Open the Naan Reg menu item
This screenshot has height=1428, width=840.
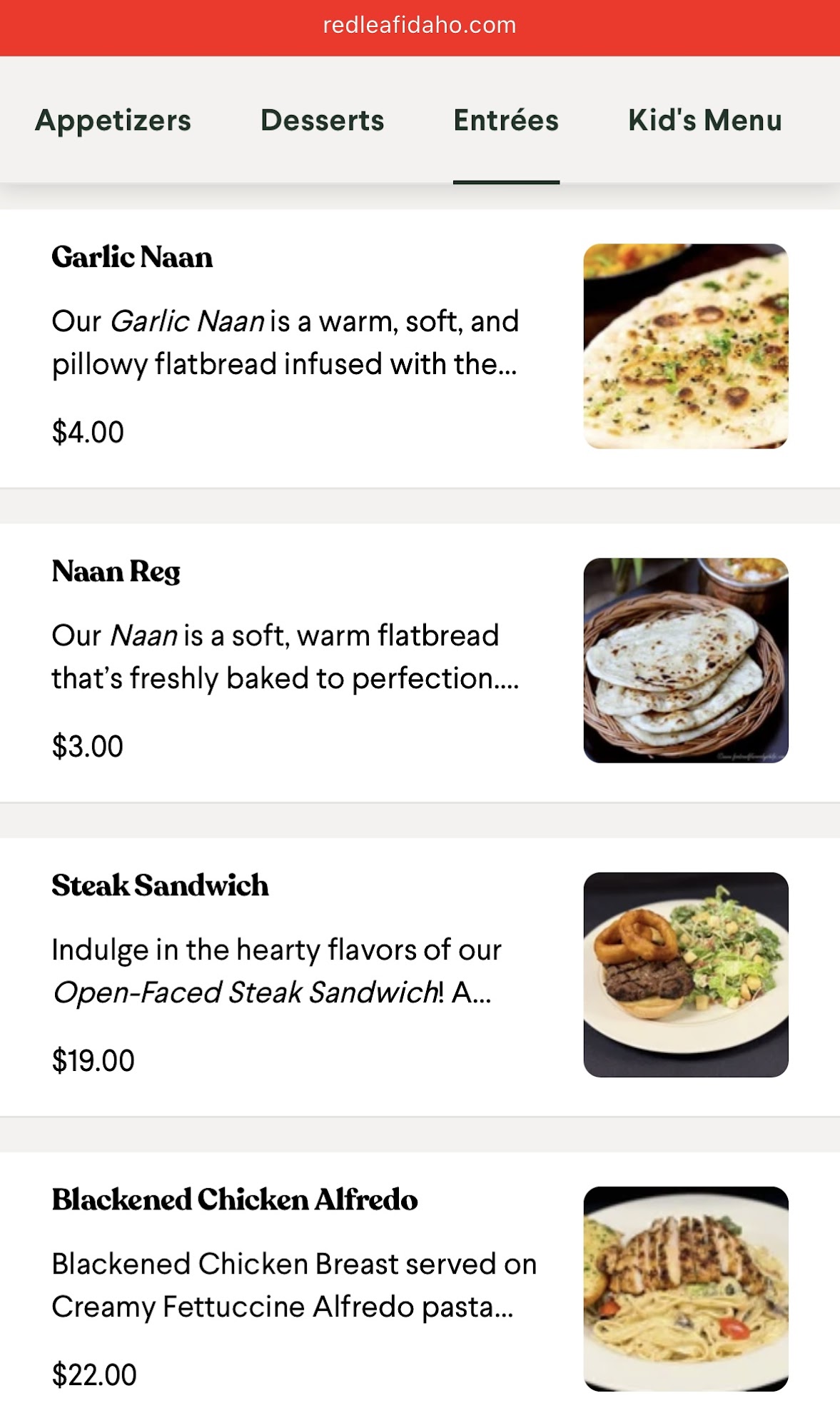click(116, 572)
